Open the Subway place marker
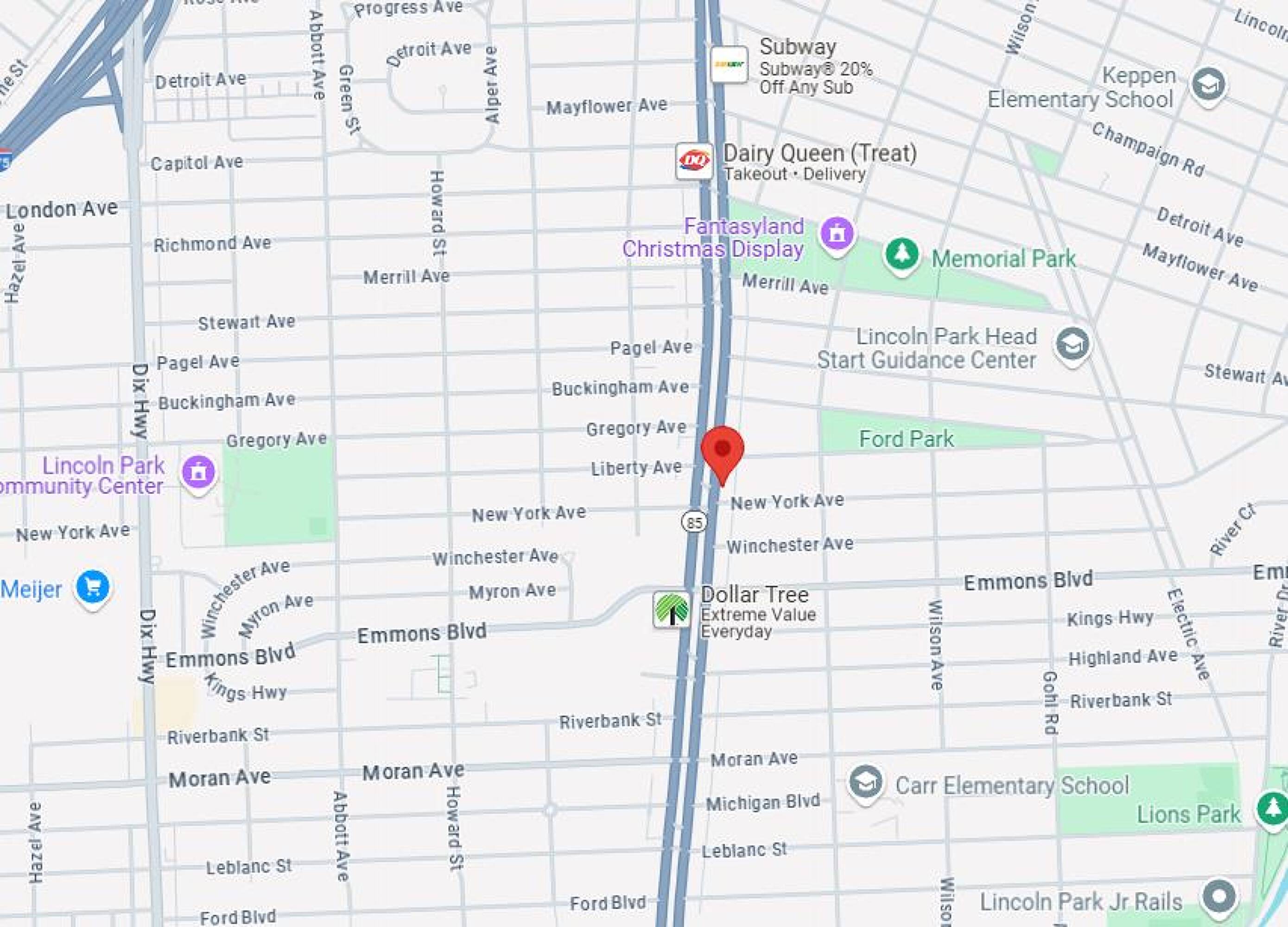The height and width of the screenshot is (927, 1288). [729, 64]
